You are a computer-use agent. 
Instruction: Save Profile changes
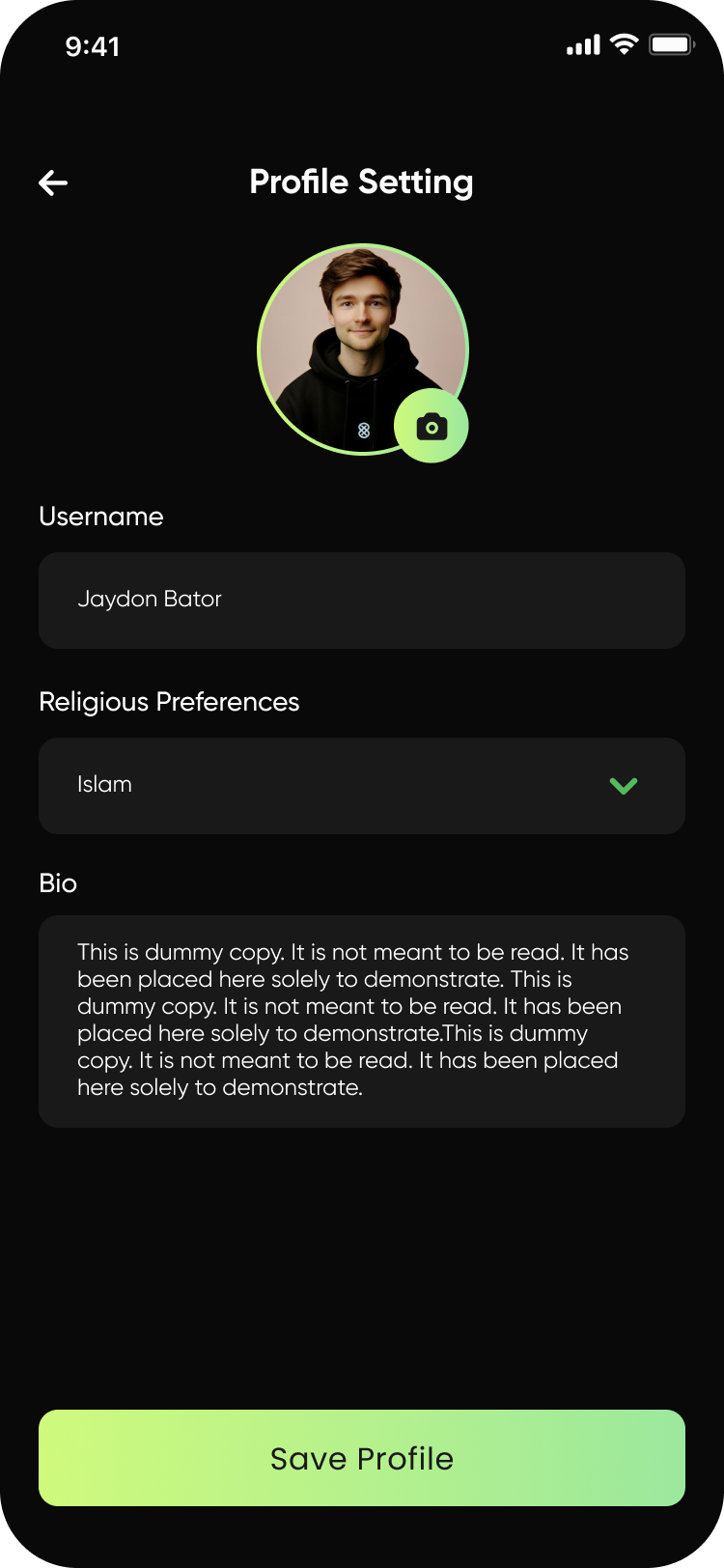362,1457
